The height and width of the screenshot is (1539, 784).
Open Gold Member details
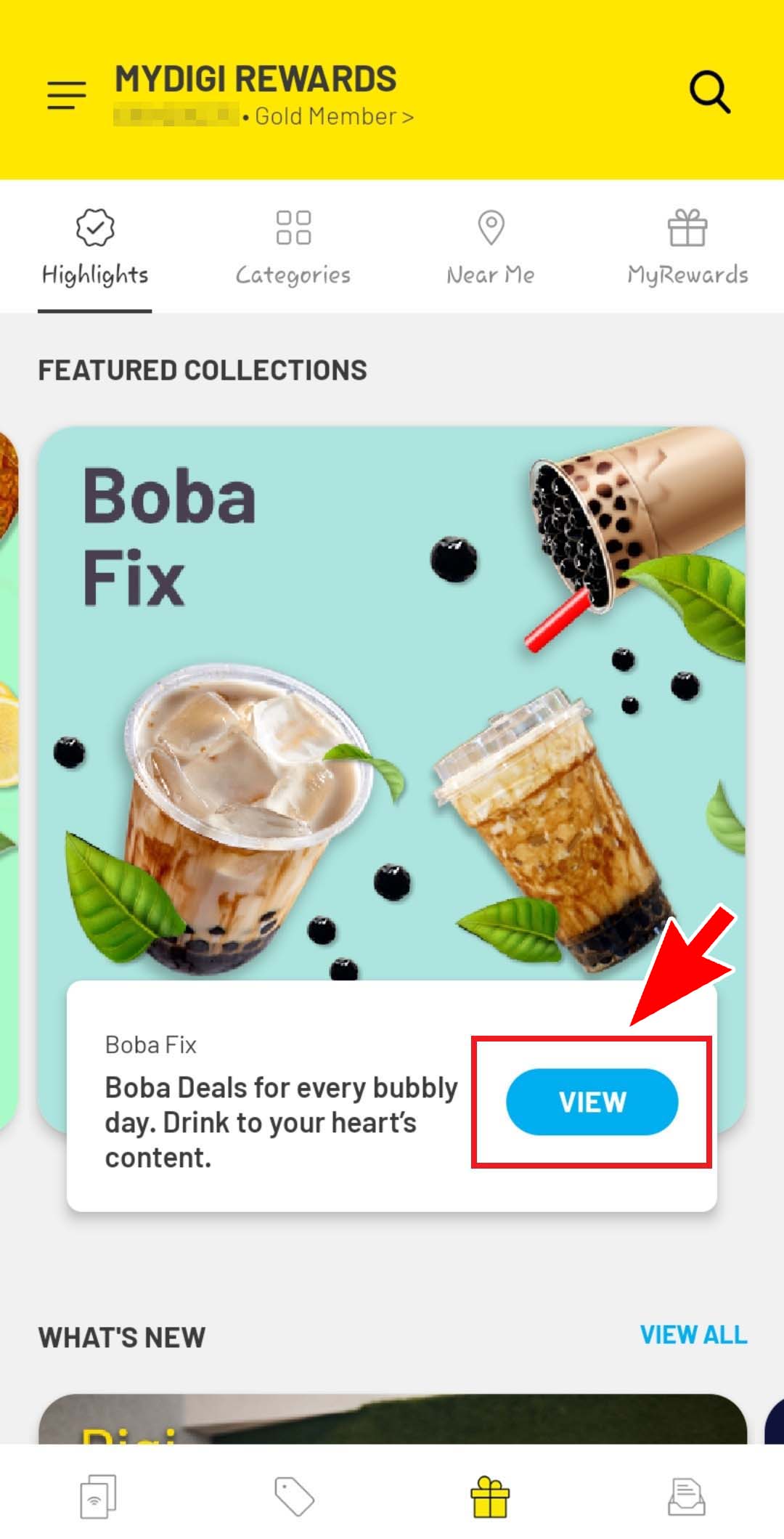pyautogui.click(x=333, y=116)
